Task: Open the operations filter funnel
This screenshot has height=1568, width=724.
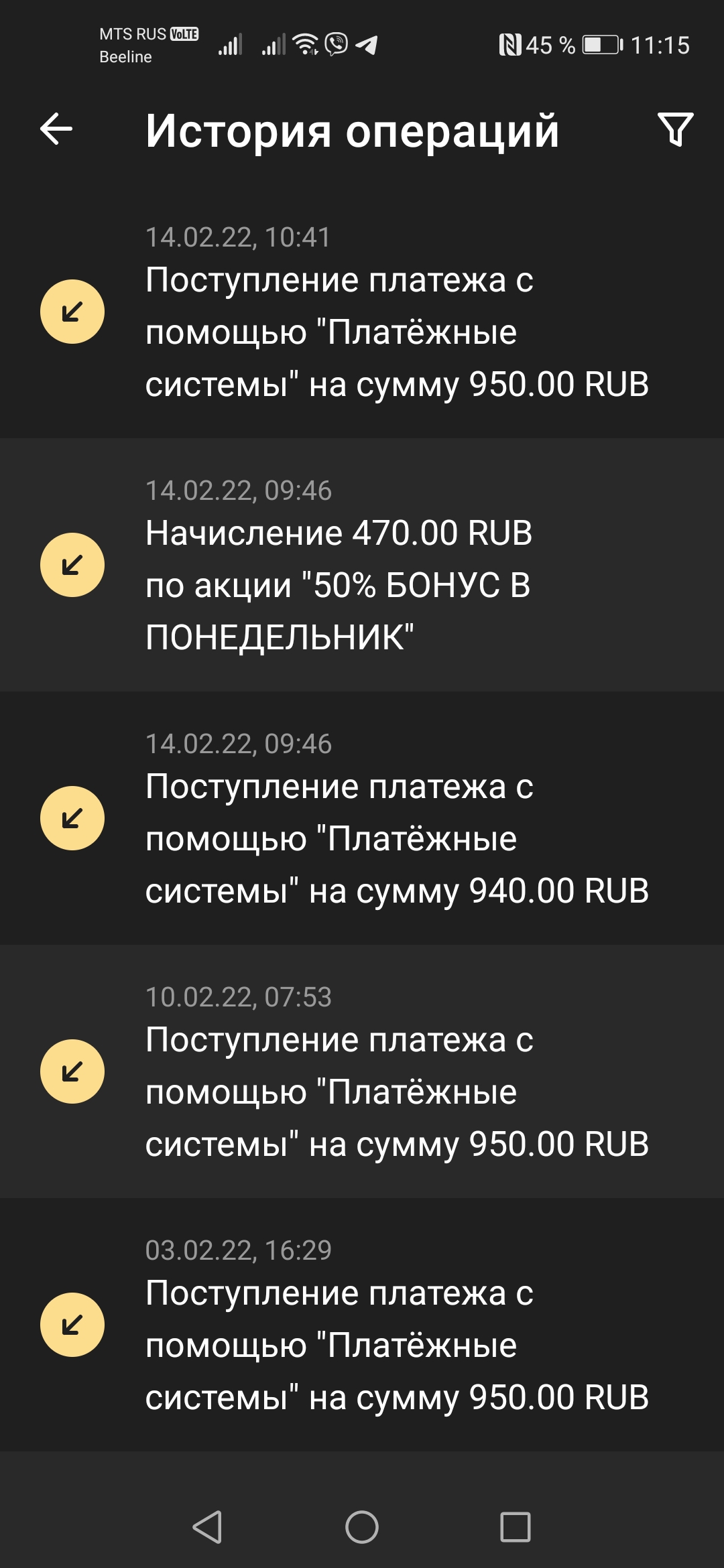Action: (675, 129)
